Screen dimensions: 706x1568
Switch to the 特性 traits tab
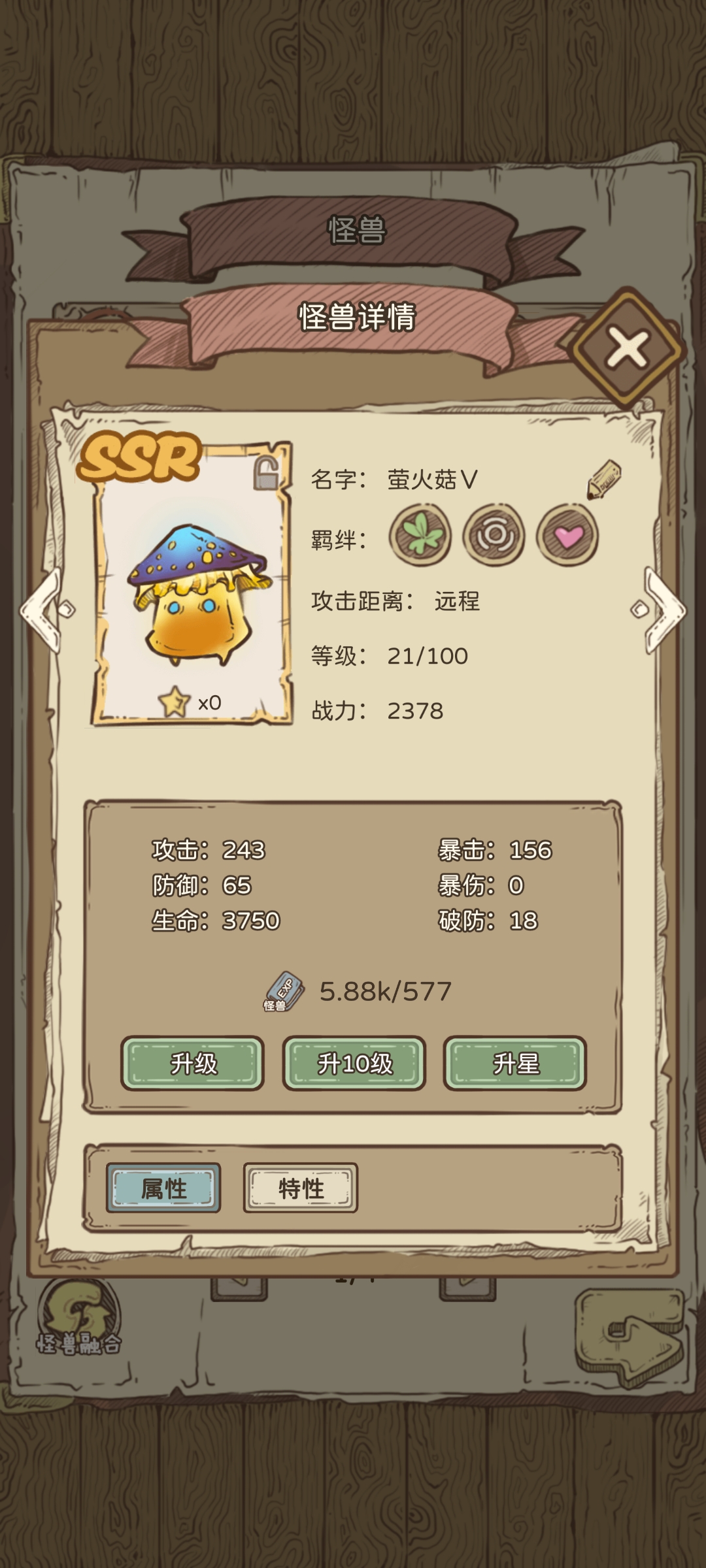[x=301, y=1188]
